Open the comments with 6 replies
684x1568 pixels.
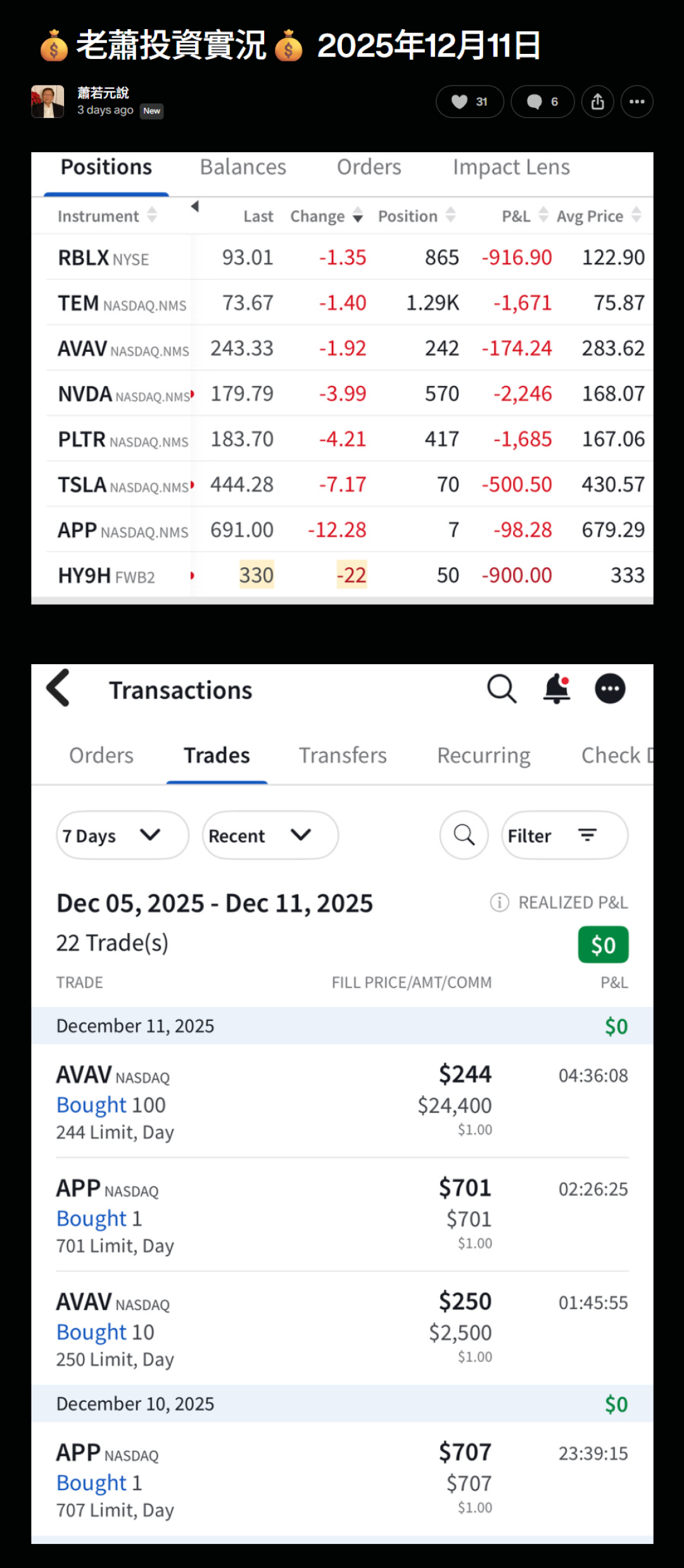click(x=542, y=102)
